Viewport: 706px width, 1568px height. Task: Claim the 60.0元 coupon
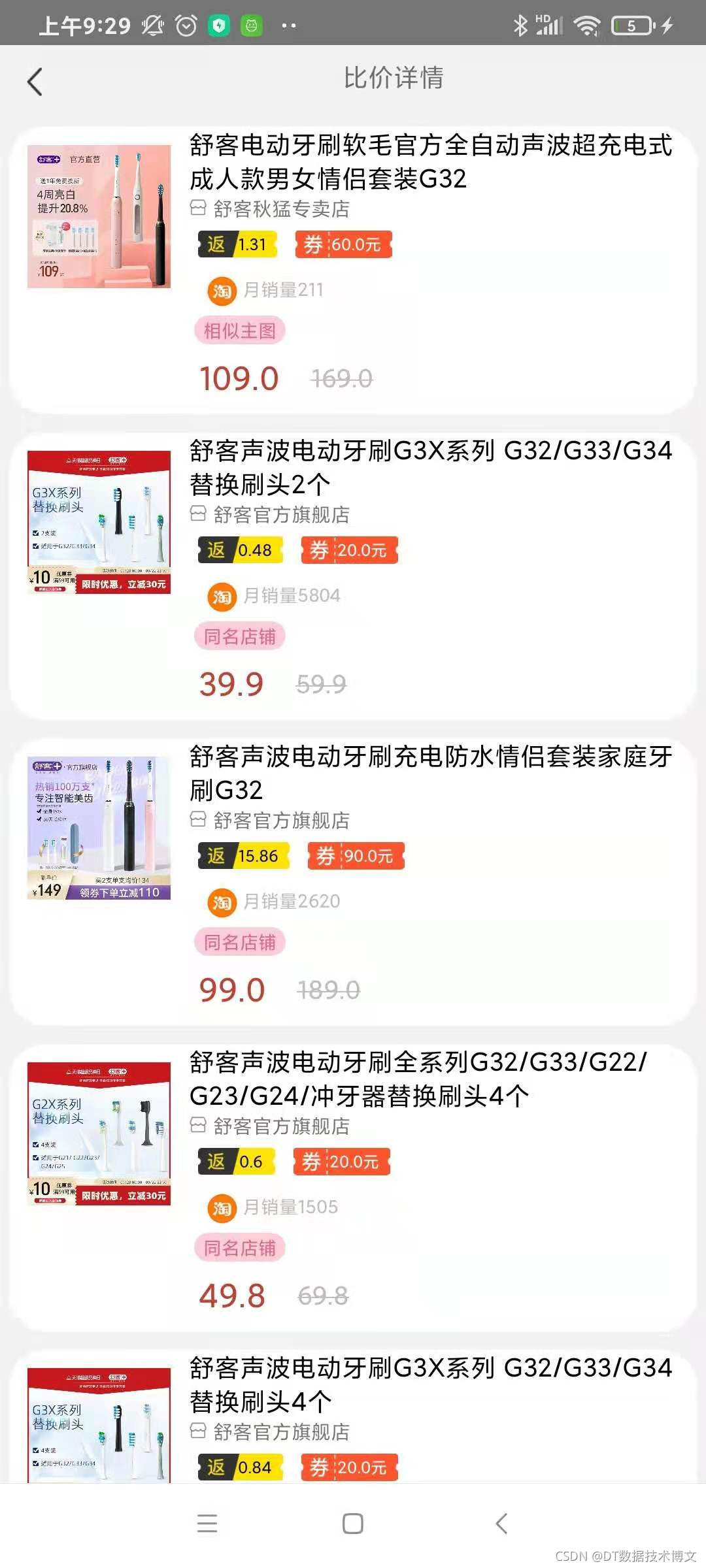[344, 245]
